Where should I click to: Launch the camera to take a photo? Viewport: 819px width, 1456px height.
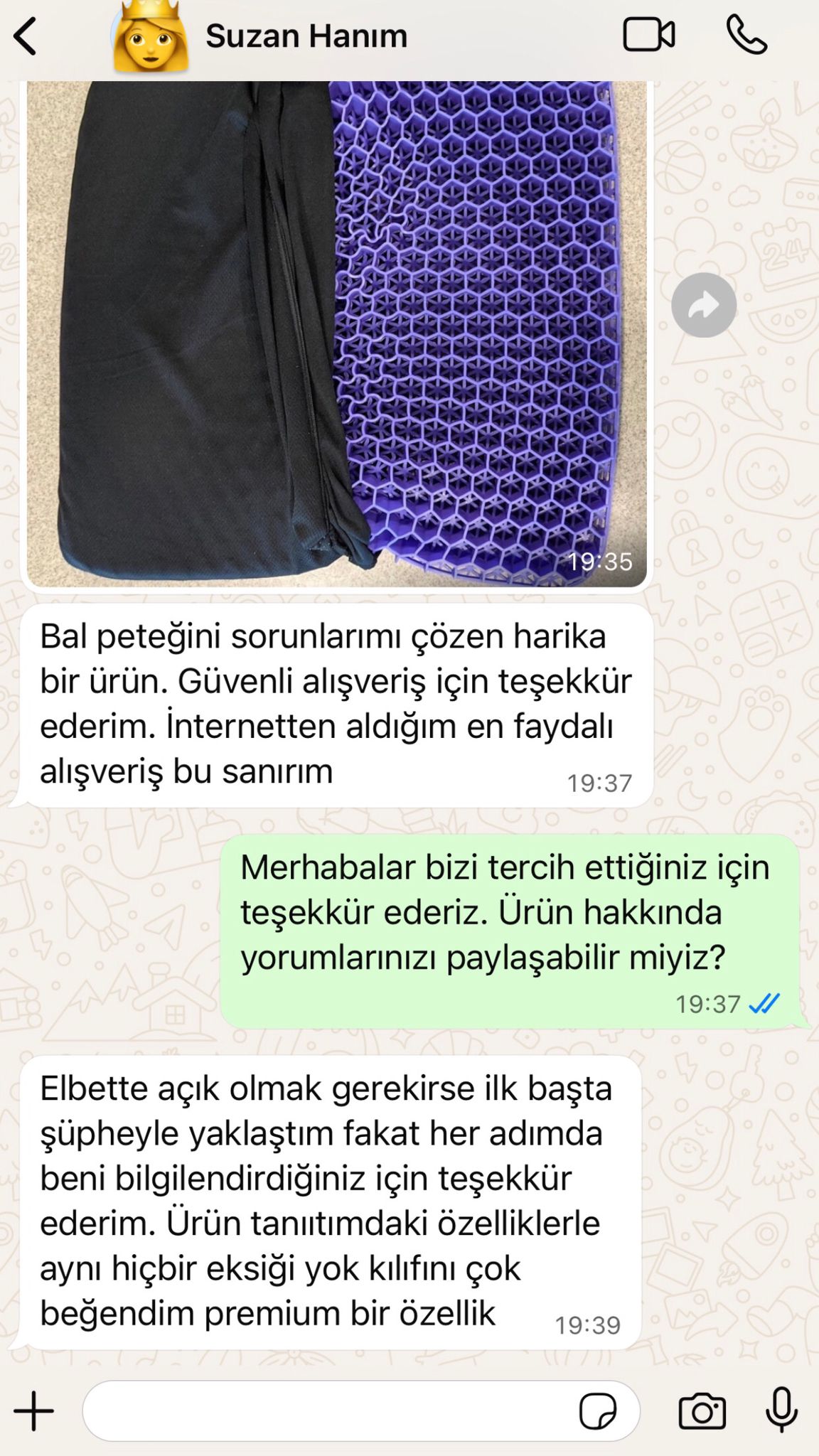click(702, 1411)
